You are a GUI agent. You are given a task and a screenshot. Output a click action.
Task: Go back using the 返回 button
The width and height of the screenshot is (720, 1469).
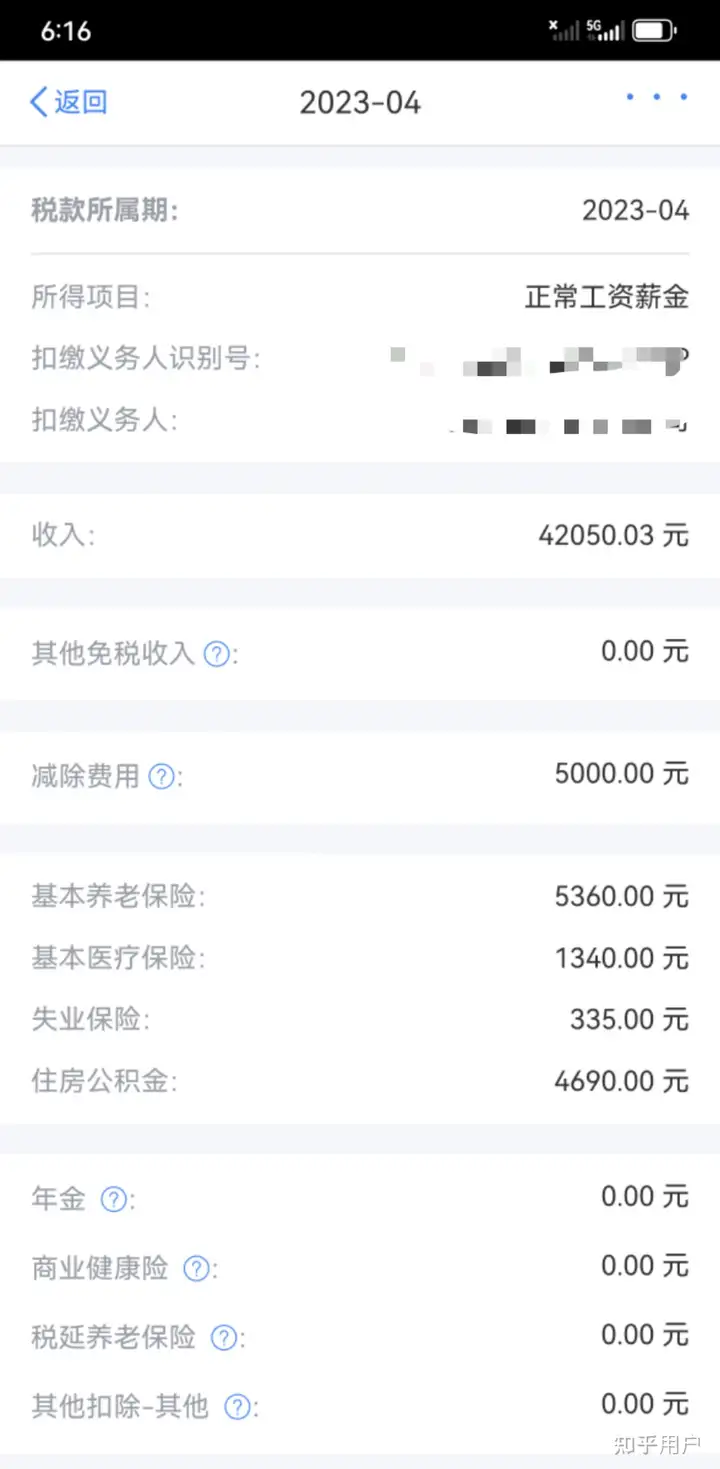[68, 102]
